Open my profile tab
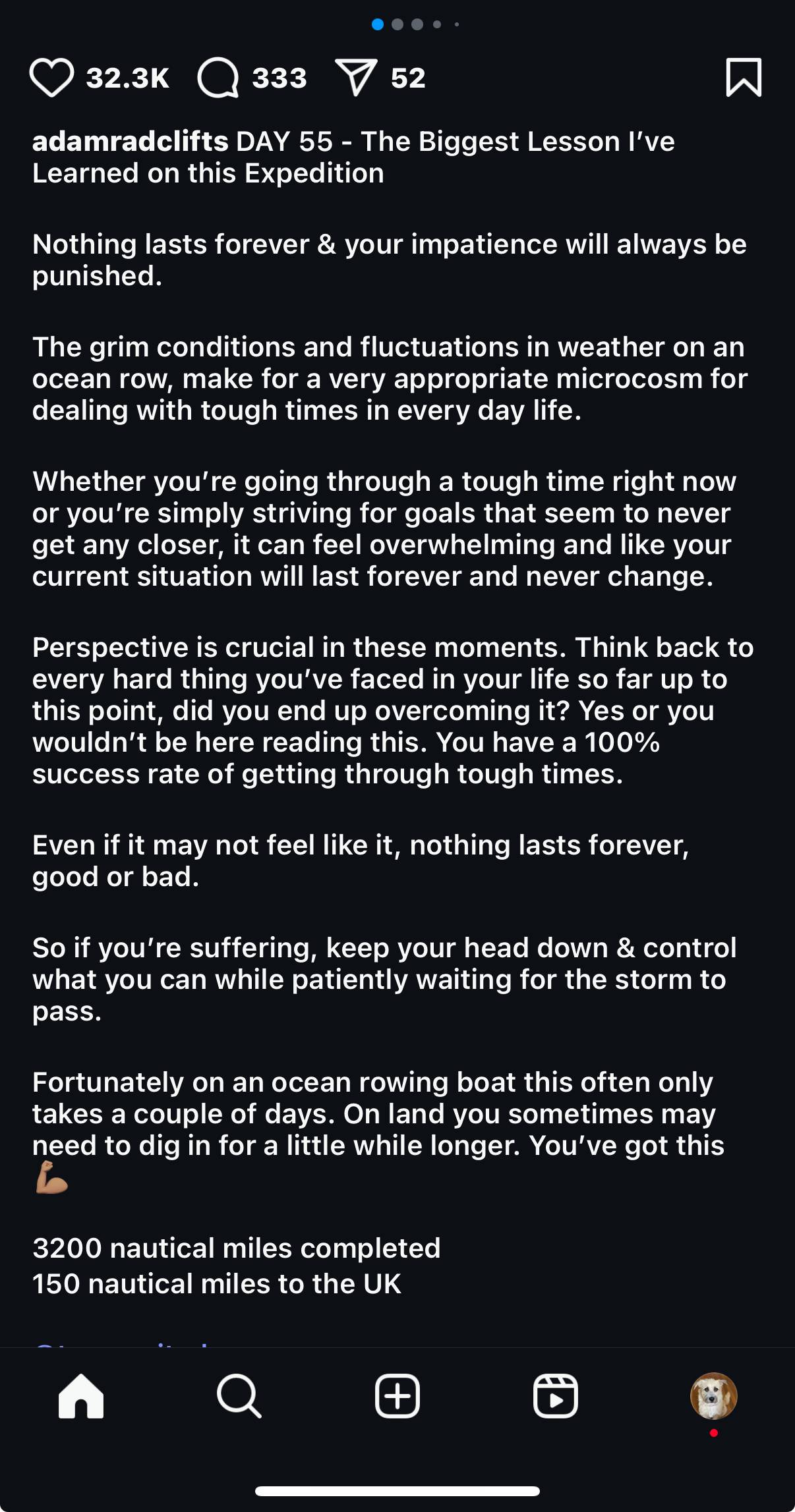This screenshot has height=1512, width=795. click(713, 1395)
